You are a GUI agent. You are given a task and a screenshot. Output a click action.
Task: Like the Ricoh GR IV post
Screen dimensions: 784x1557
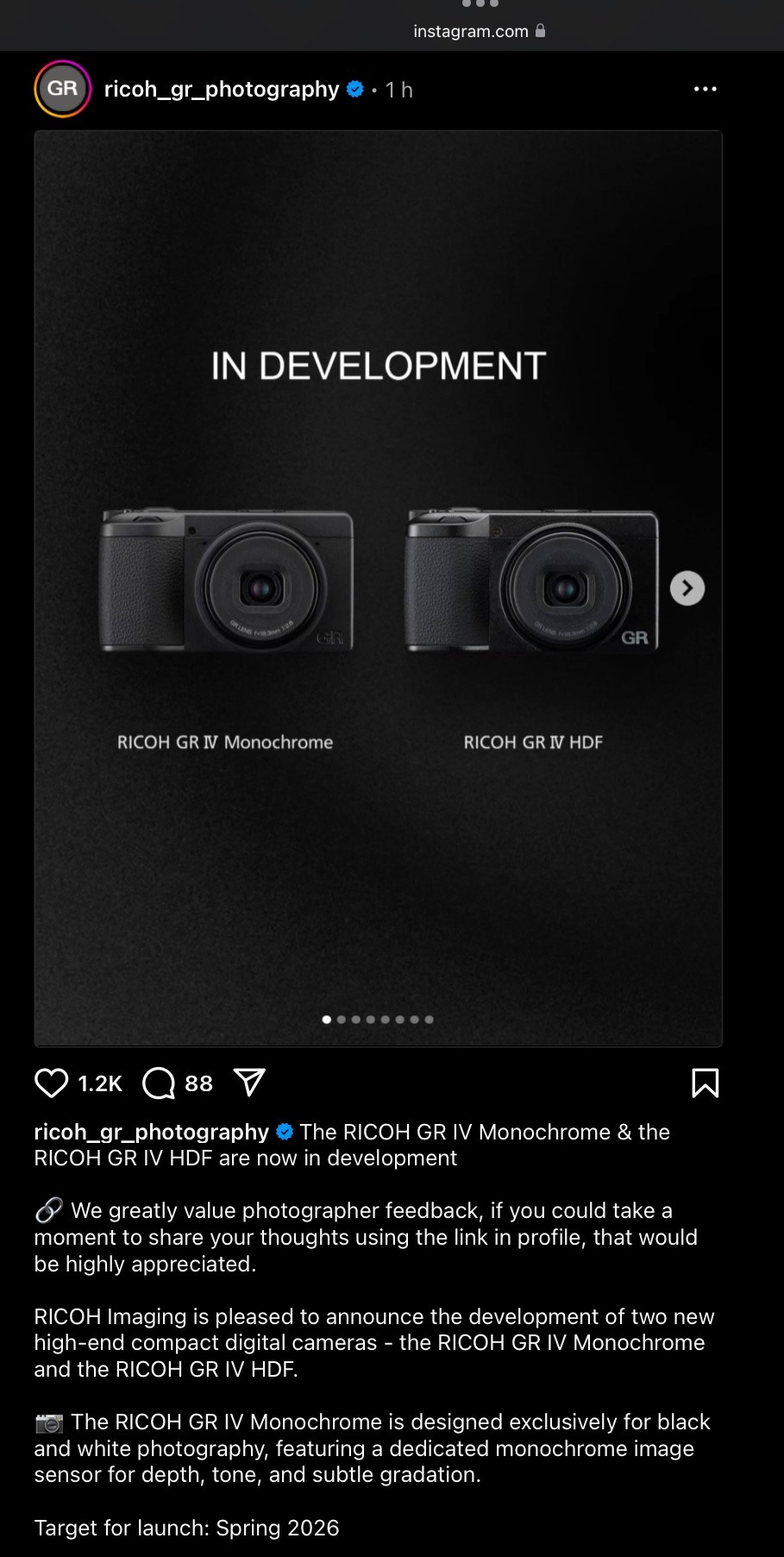(51, 1083)
